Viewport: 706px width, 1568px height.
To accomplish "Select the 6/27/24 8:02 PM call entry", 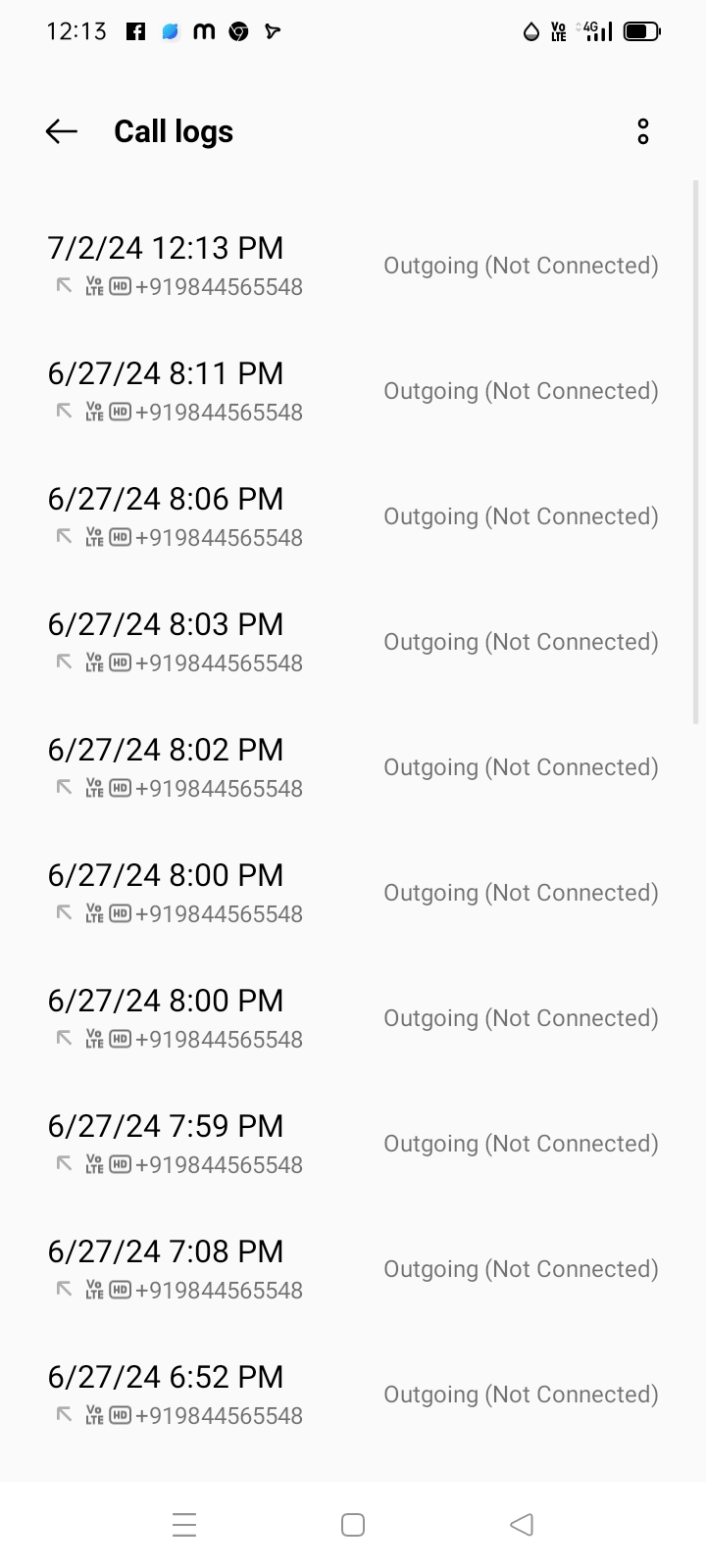I will point(353,767).
